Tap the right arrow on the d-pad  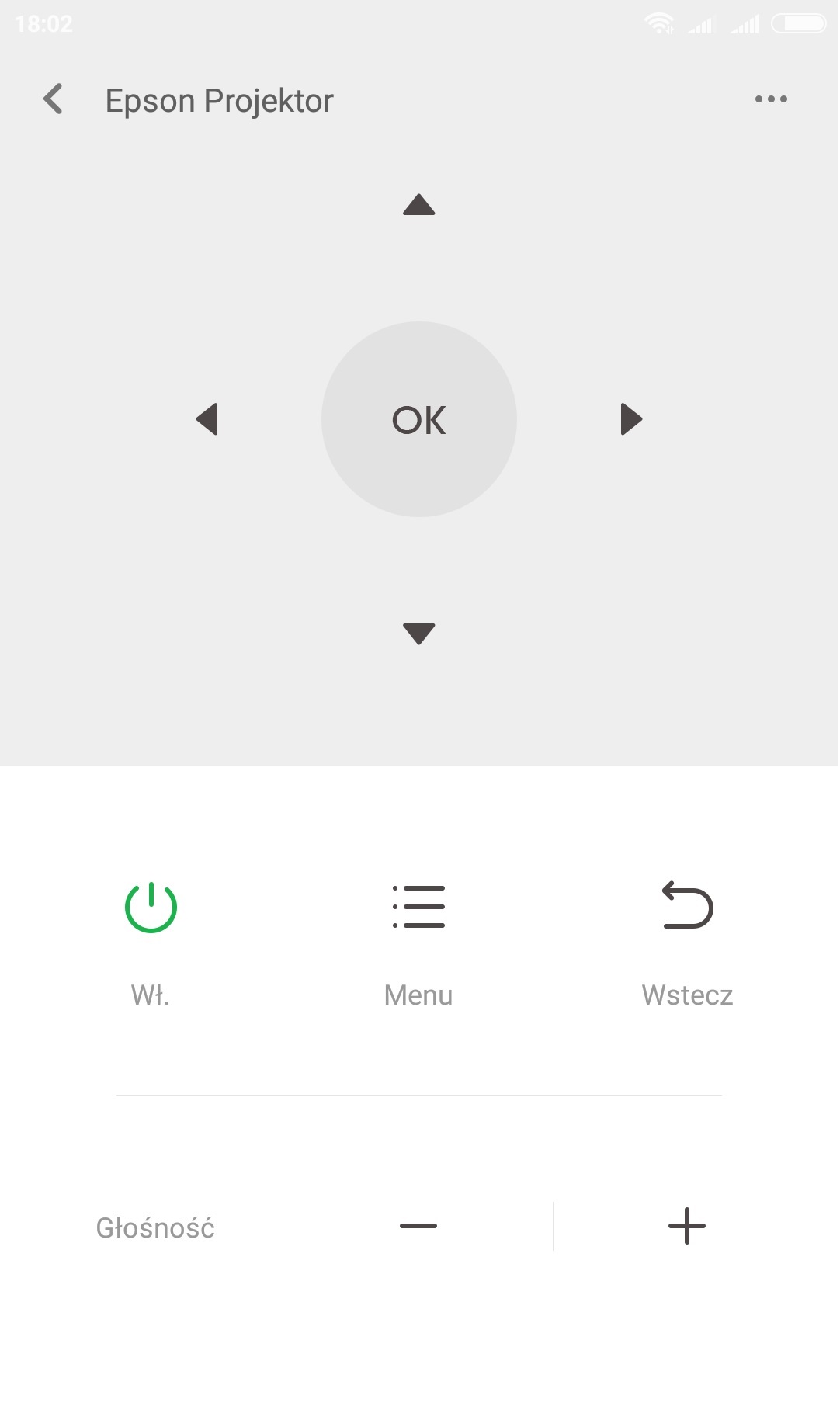632,419
